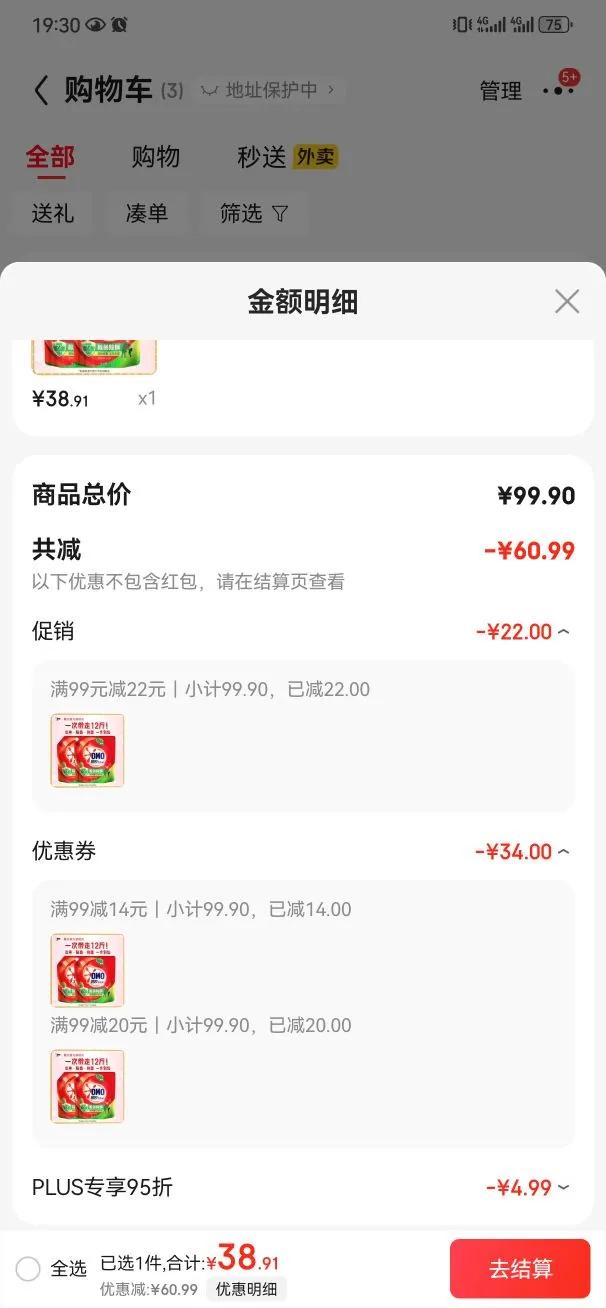The height and width of the screenshot is (1308, 606).
Task: Select the 凑单 filter chip
Action: coord(147,213)
